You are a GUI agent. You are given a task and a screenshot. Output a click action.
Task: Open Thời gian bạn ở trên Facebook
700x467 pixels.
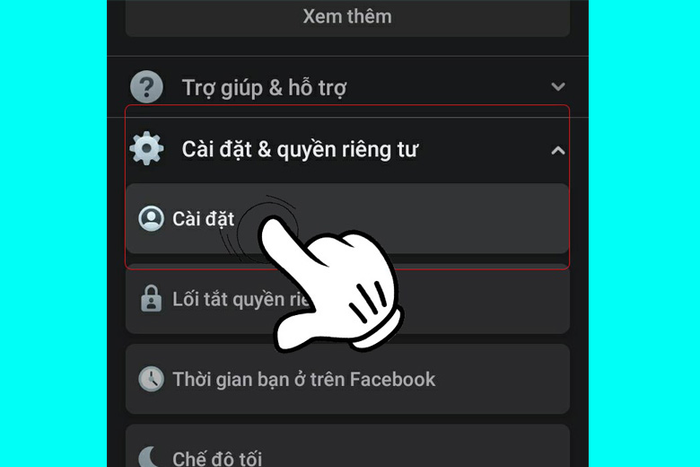(347, 379)
